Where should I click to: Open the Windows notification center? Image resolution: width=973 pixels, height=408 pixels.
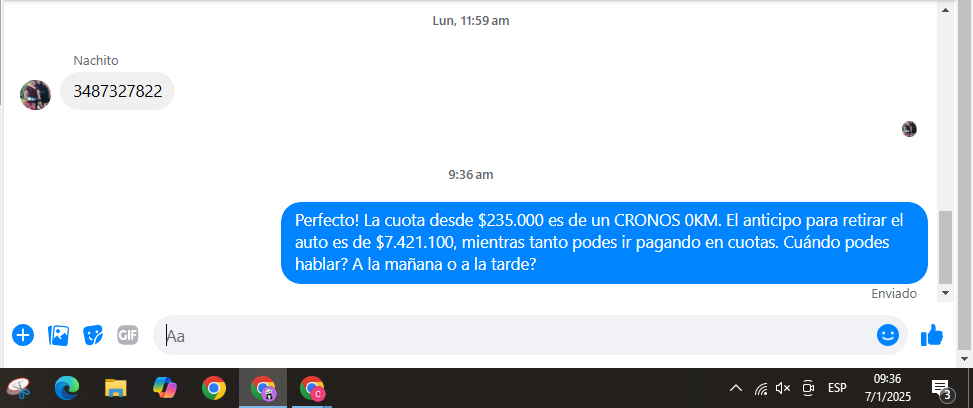(940, 388)
